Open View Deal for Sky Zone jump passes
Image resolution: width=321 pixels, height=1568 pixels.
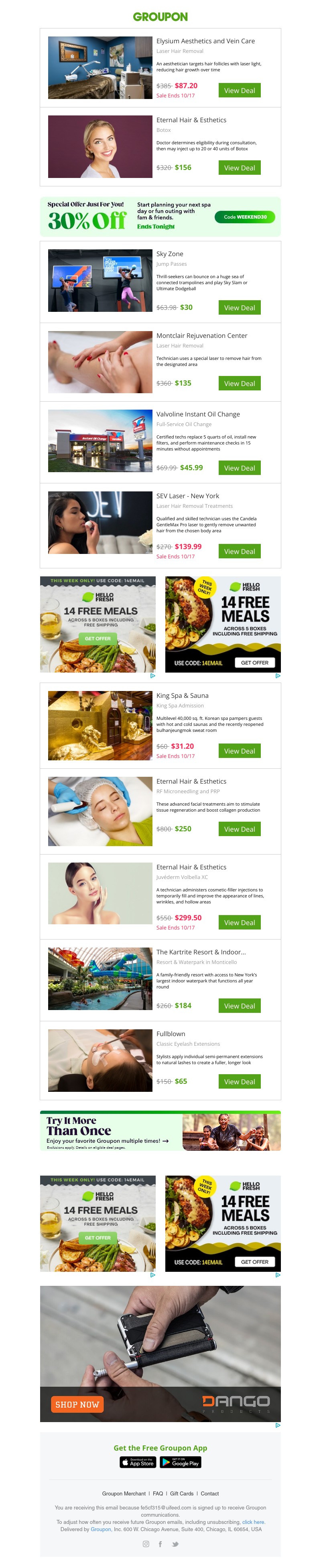tap(239, 307)
